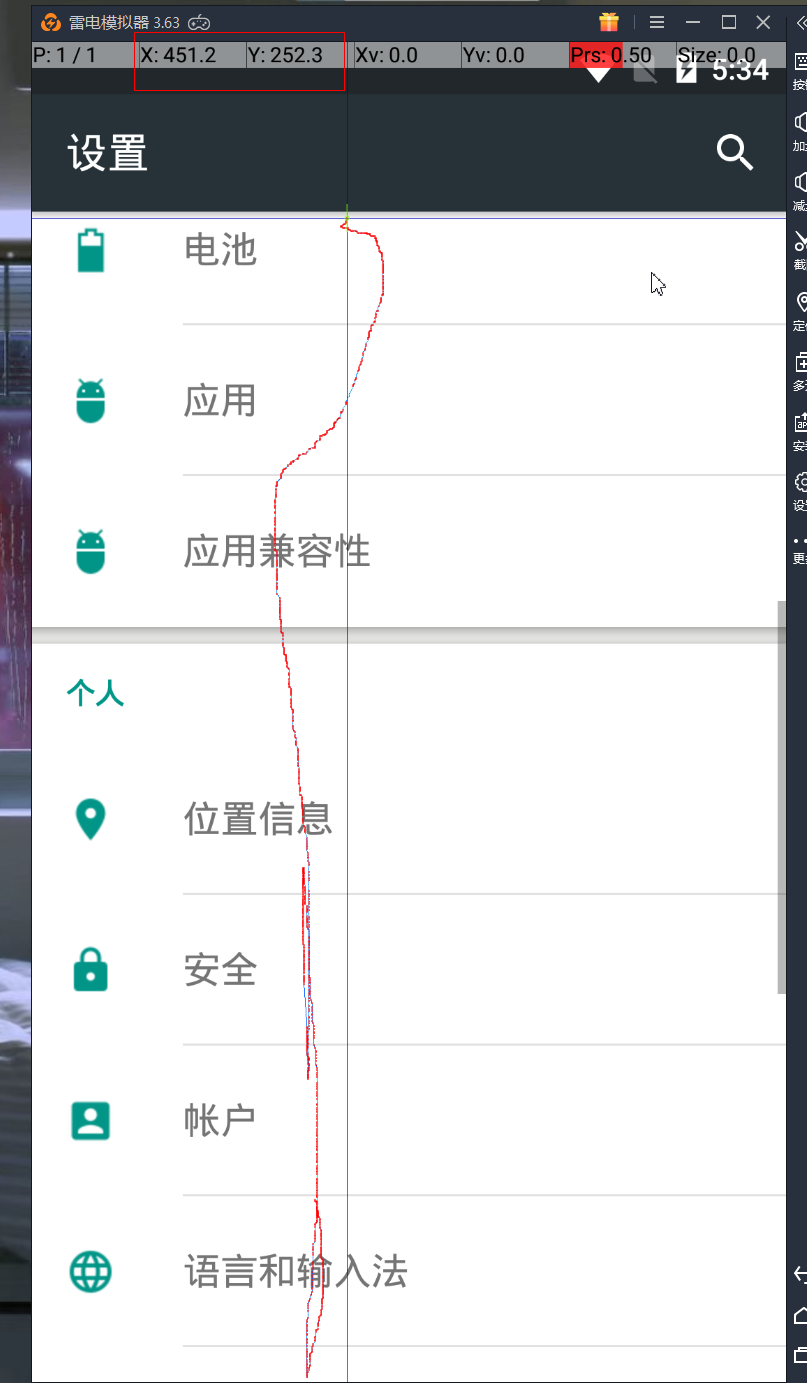
Task: Open 位置信息 location settings
Action: point(258,819)
